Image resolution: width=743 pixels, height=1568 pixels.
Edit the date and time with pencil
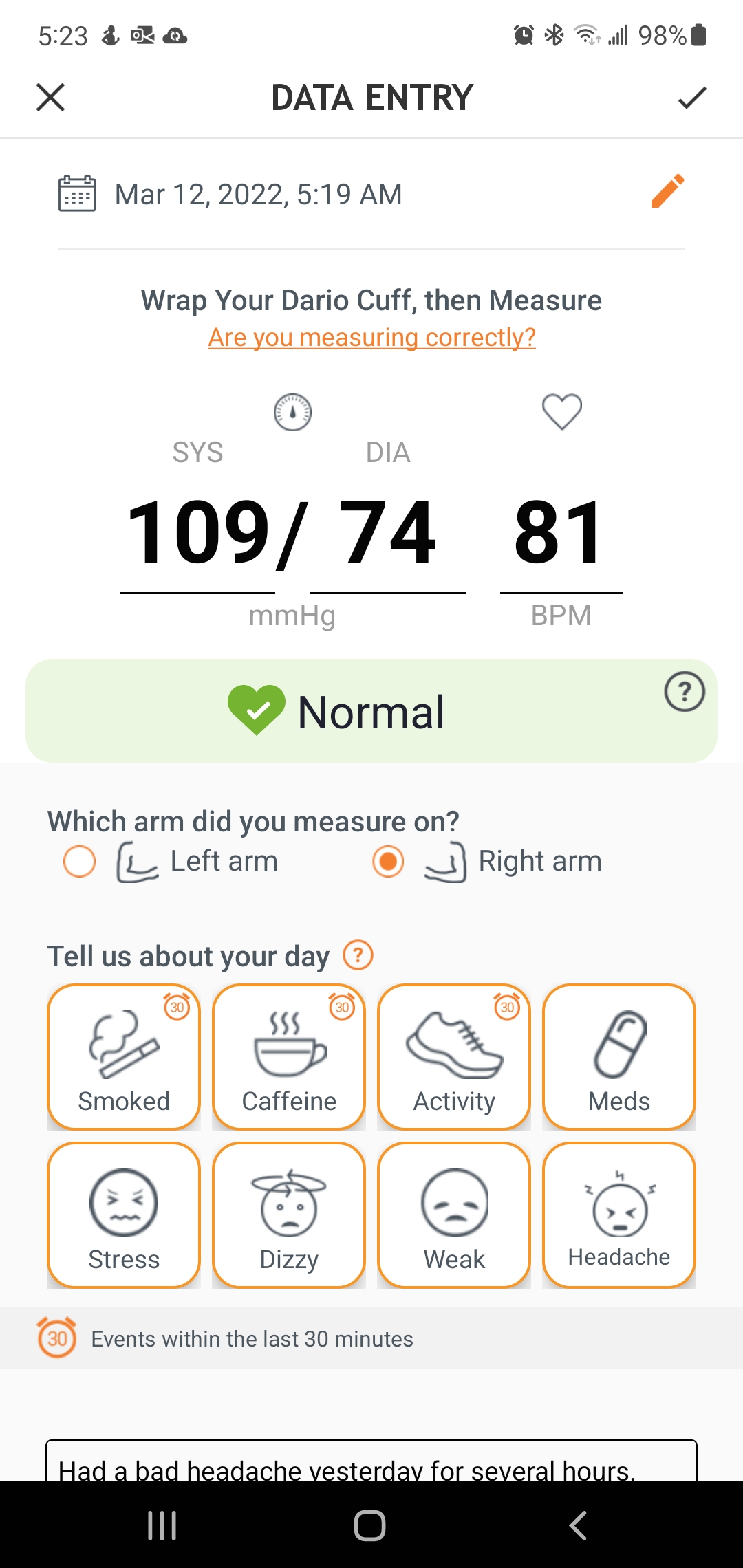tap(667, 191)
